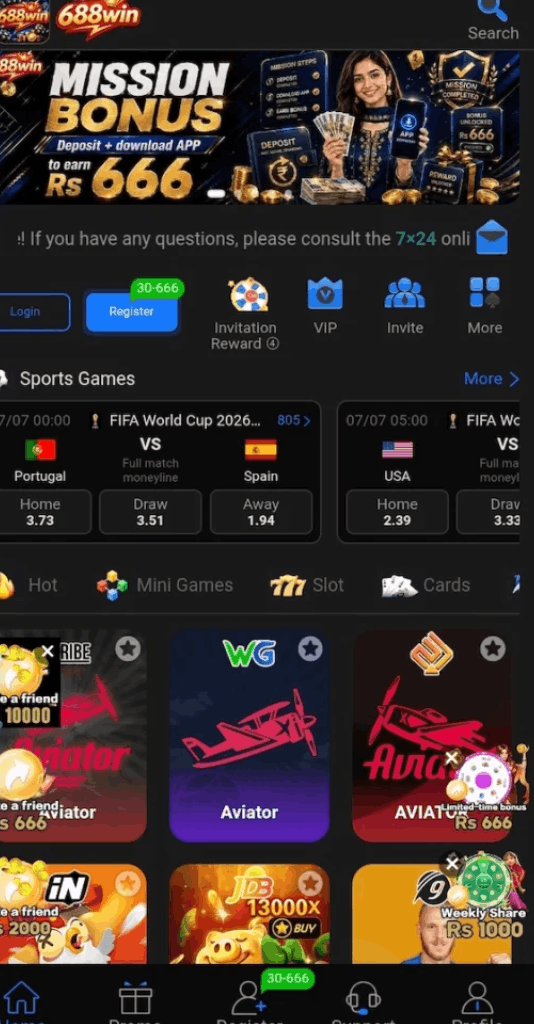Image resolution: width=534 pixels, height=1024 pixels.
Task: Pick Away 1.94 for Spain
Action: pyautogui.click(x=261, y=512)
